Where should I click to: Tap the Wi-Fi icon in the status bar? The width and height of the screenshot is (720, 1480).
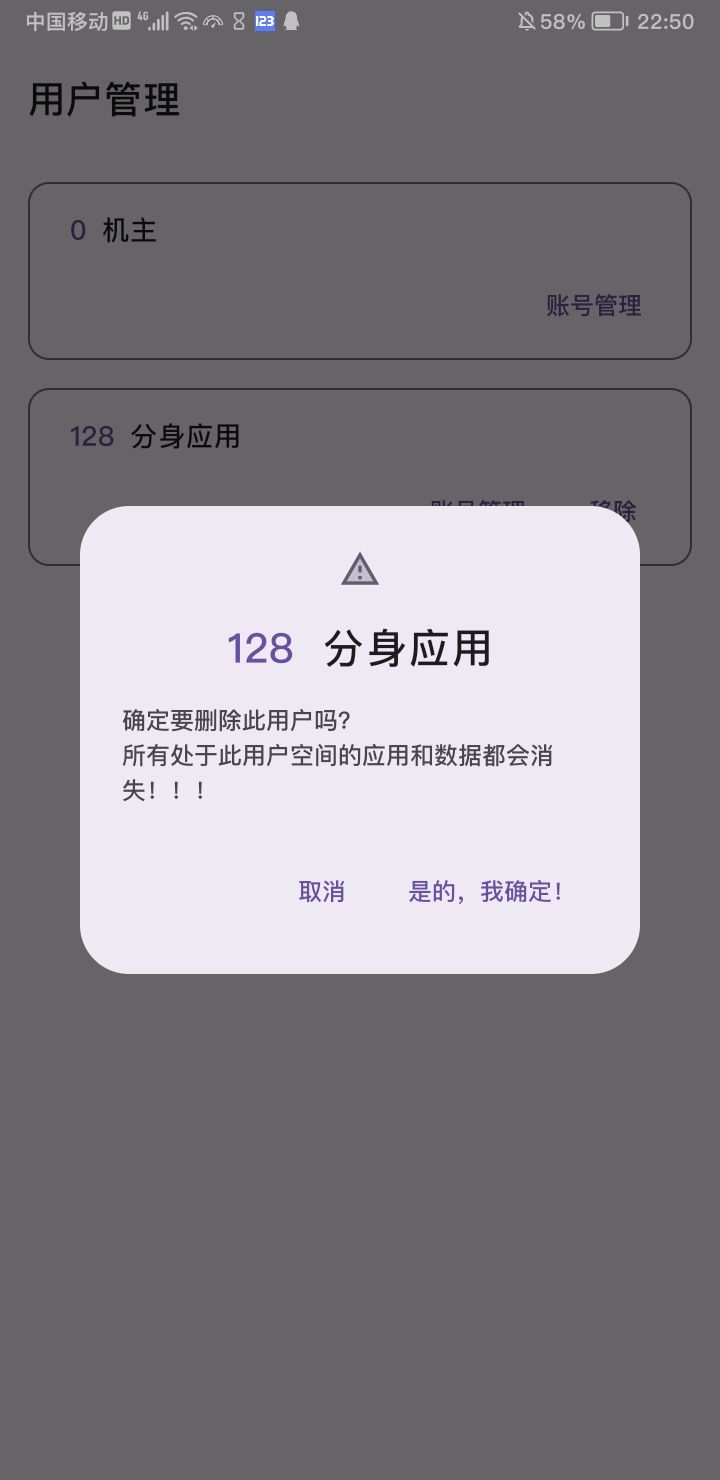click(x=186, y=19)
